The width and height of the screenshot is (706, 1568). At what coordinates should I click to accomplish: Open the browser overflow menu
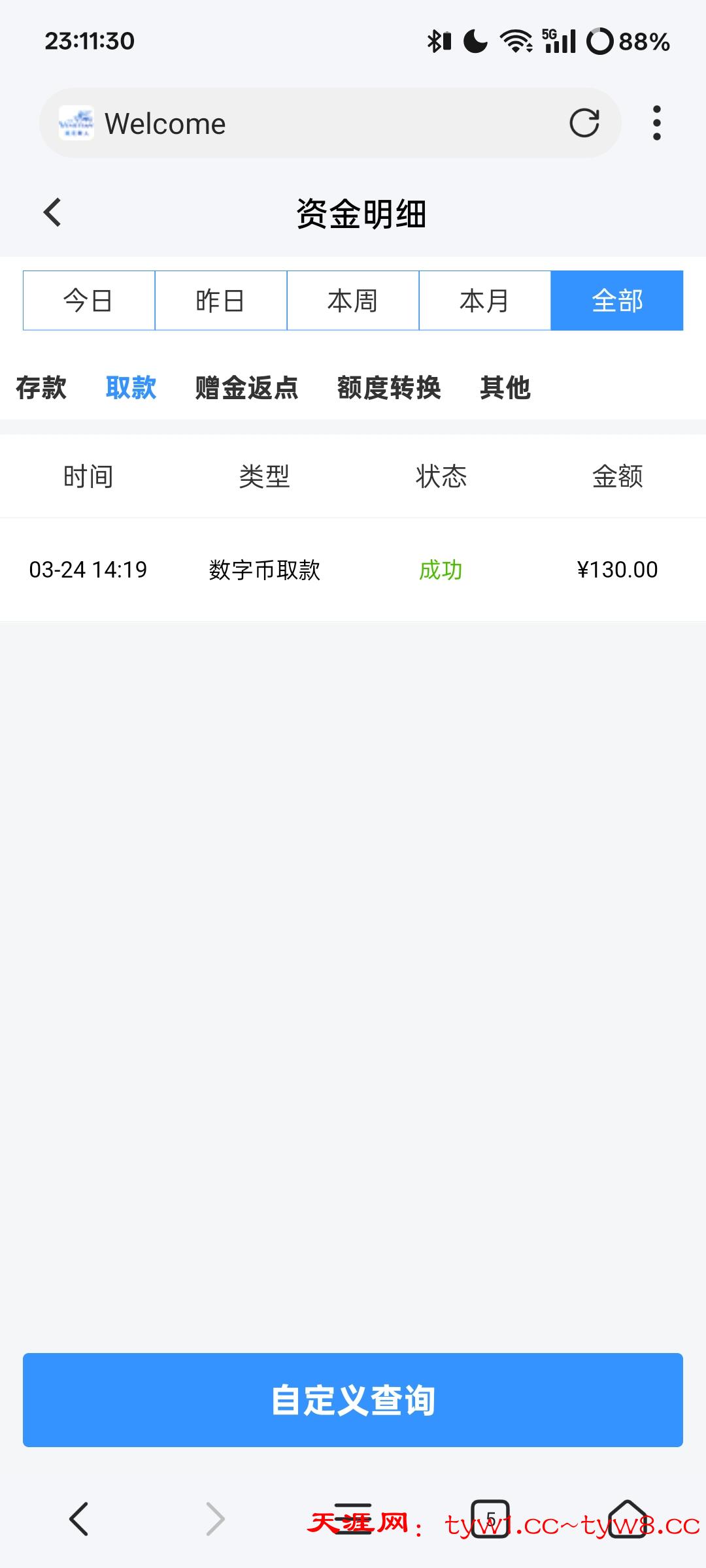tap(656, 123)
